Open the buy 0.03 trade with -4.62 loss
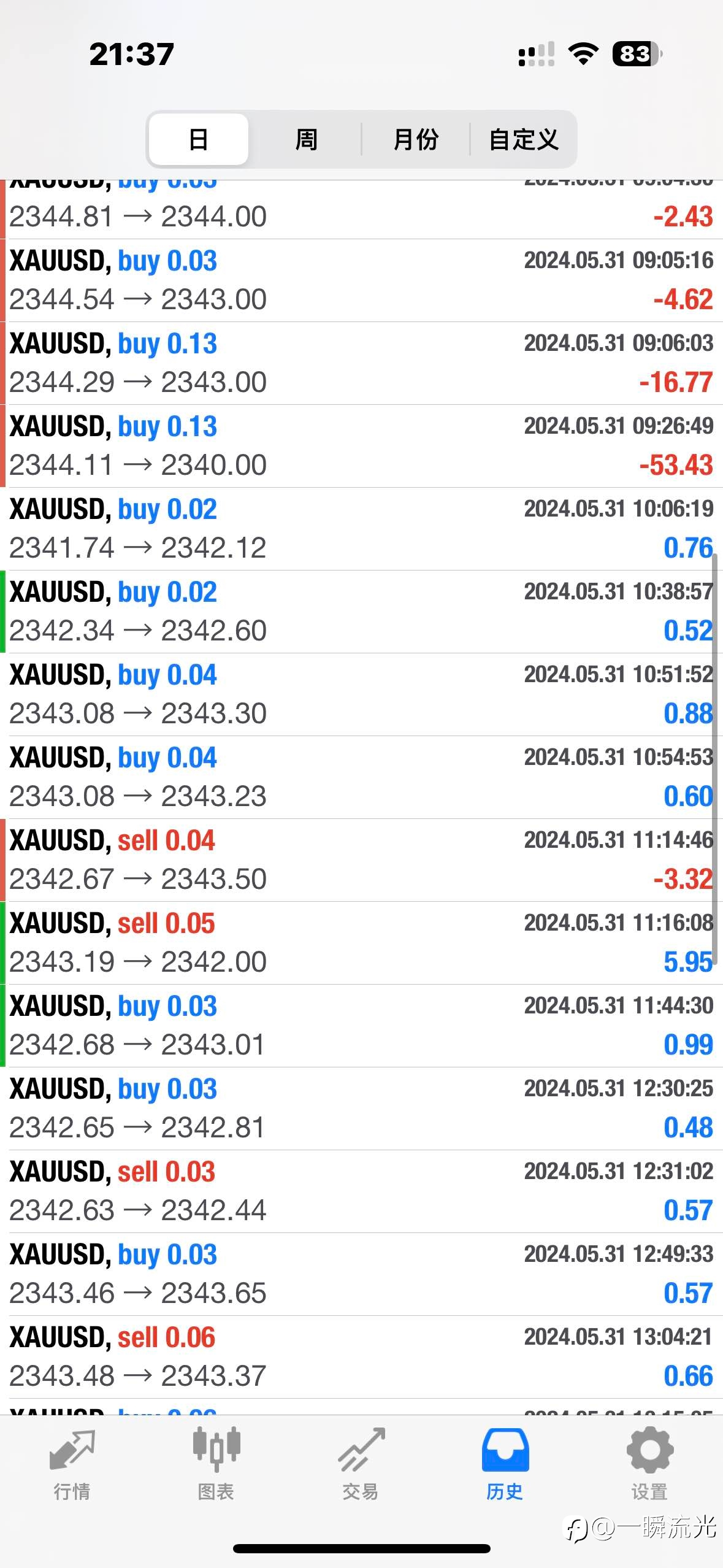723x1568 pixels. tap(361, 280)
